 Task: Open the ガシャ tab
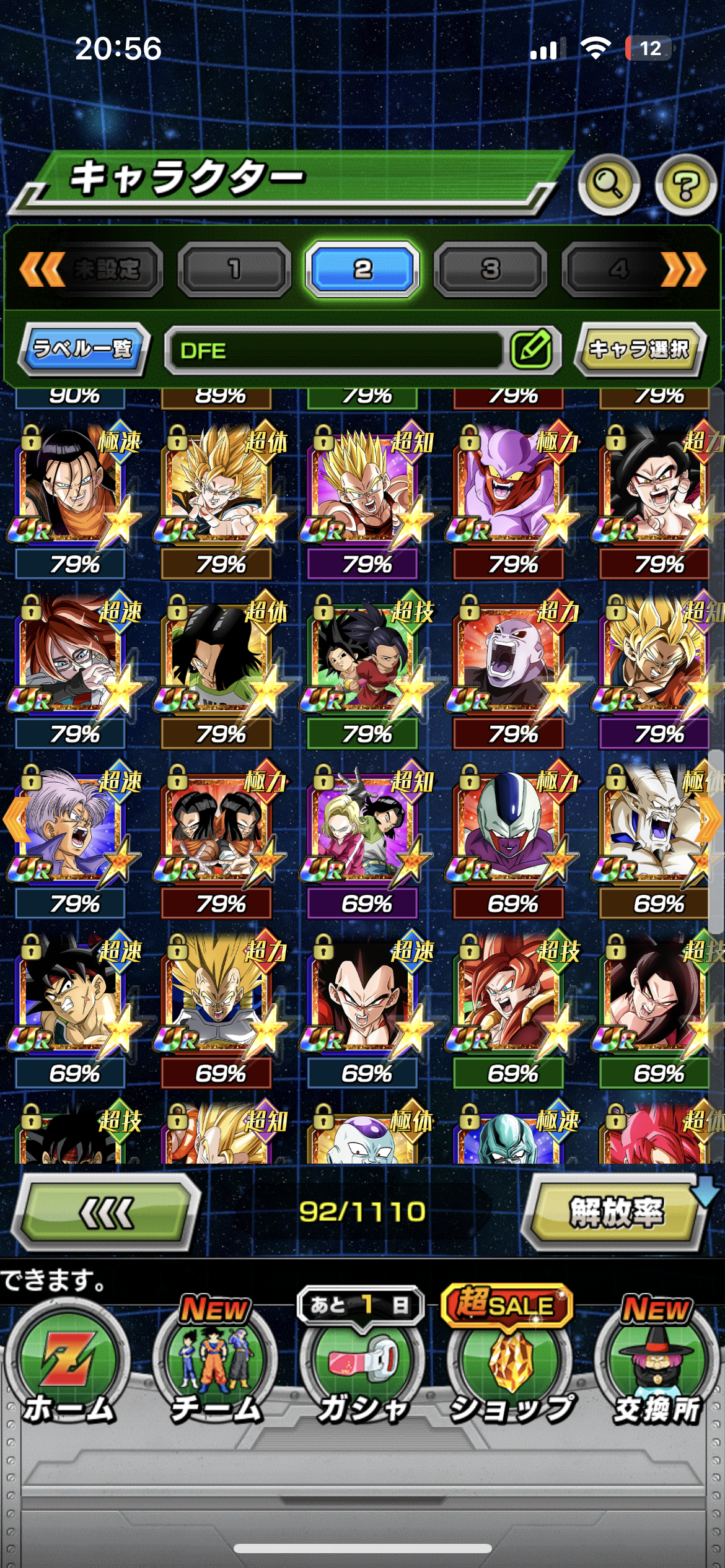click(x=362, y=1369)
